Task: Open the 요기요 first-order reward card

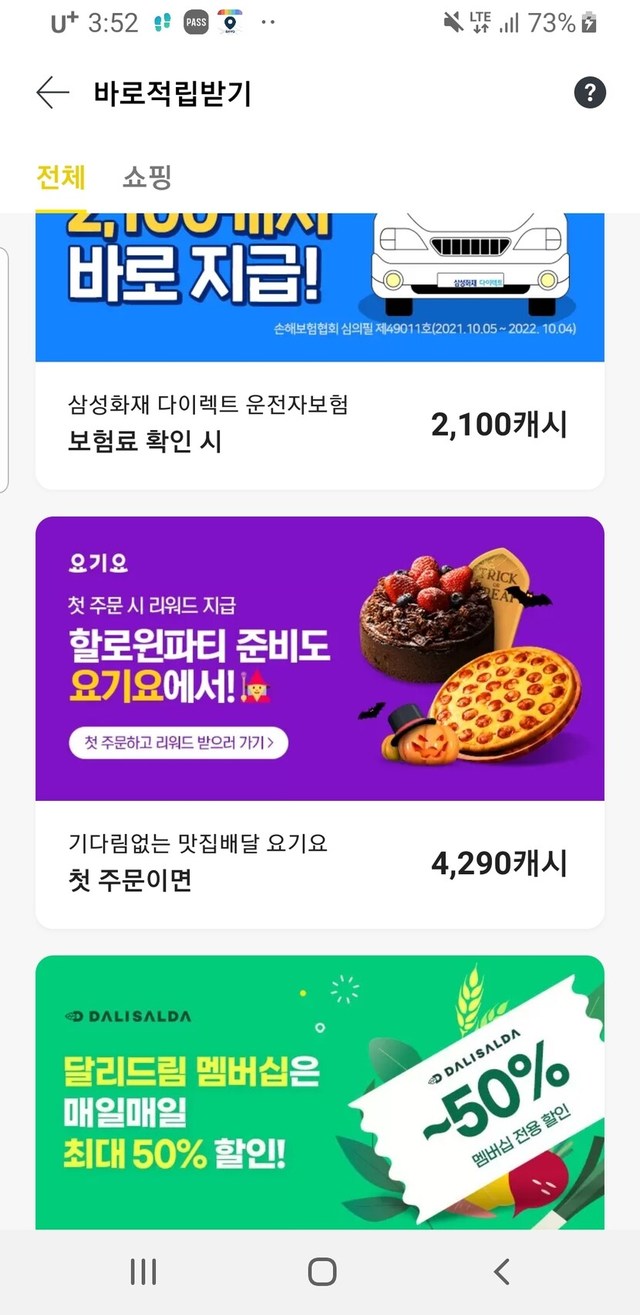Action: click(x=319, y=860)
